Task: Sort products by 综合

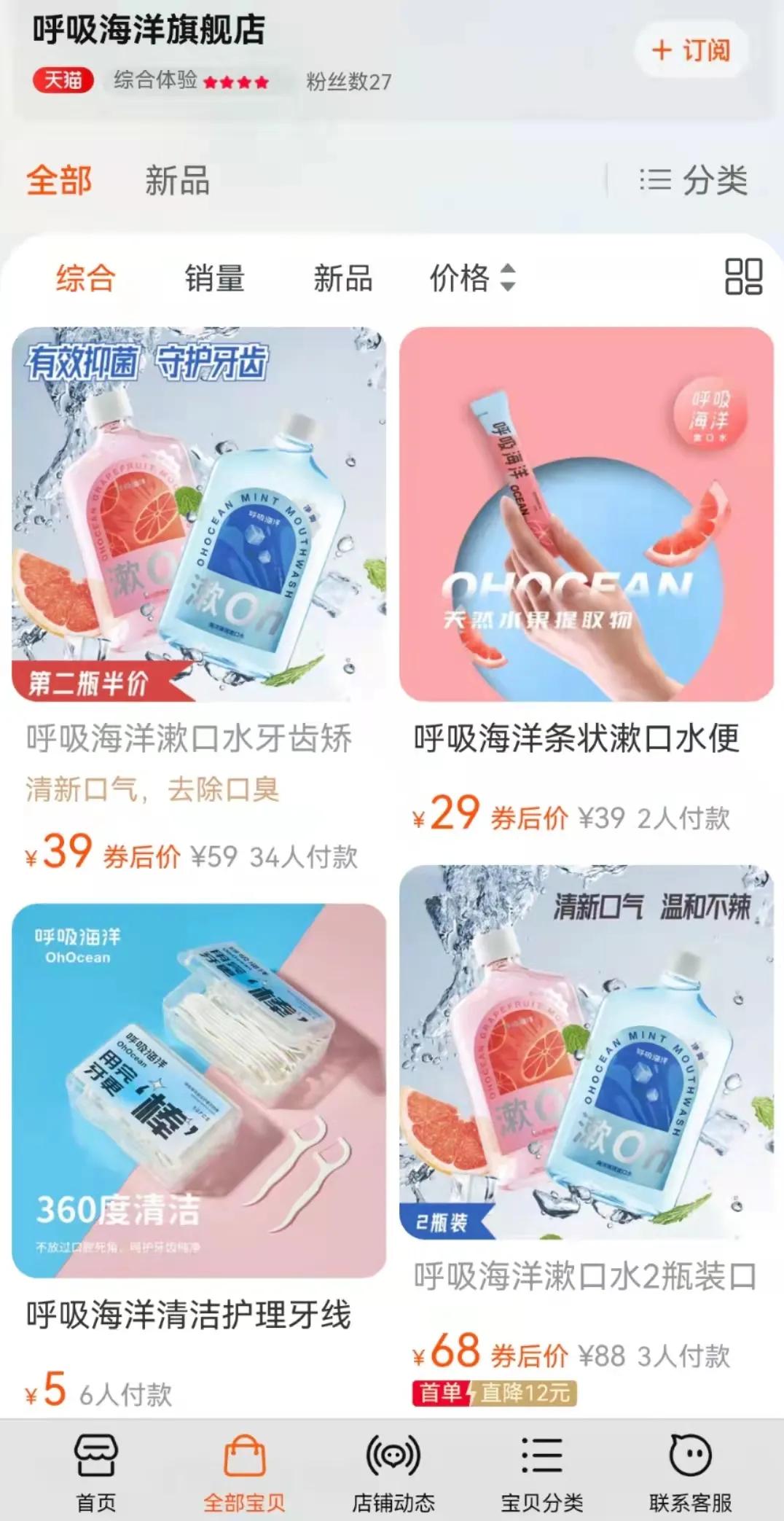Action: pos(85,278)
